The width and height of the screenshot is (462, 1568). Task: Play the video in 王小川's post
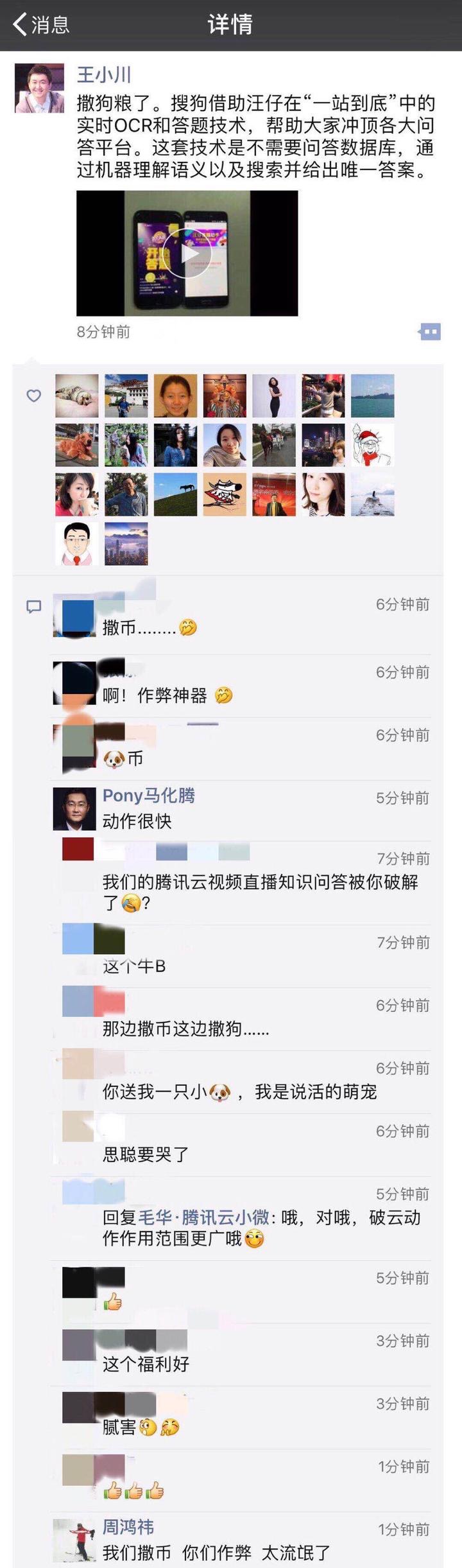[x=187, y=253]
